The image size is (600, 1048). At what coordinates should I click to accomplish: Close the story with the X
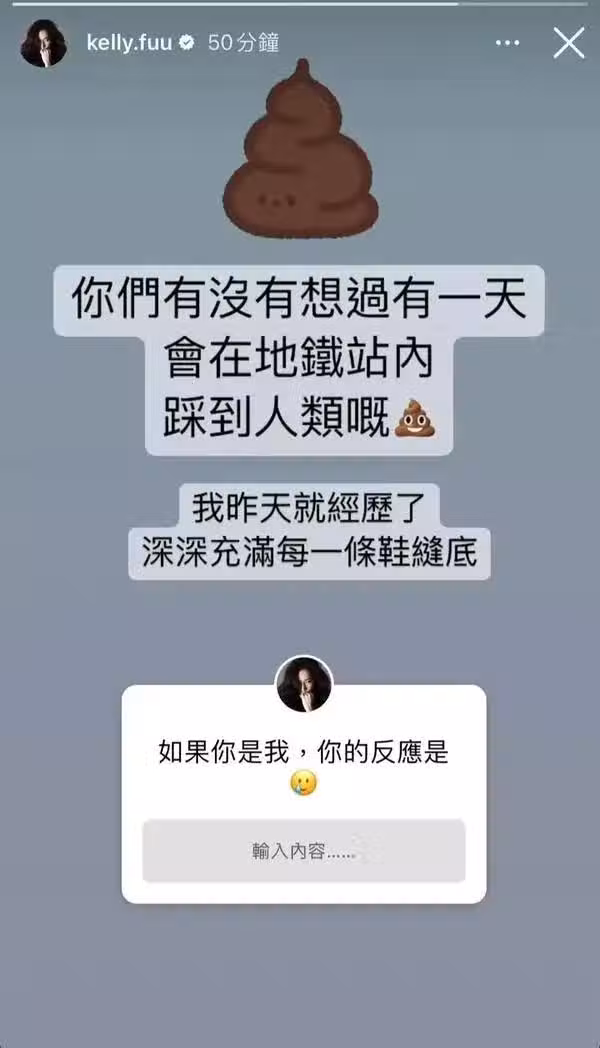[568, 43]
